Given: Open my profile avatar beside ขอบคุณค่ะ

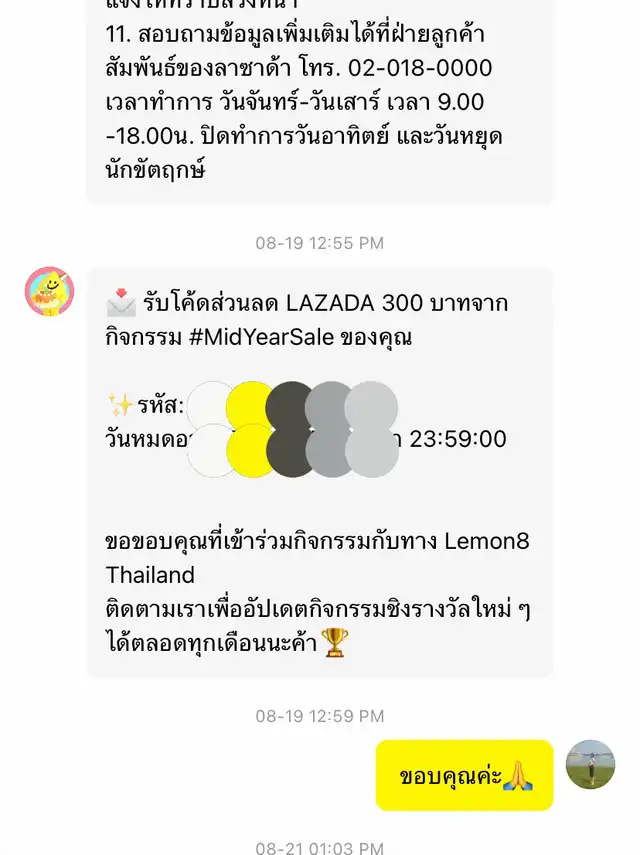Looking at the screenshot, I should [590, 765].
